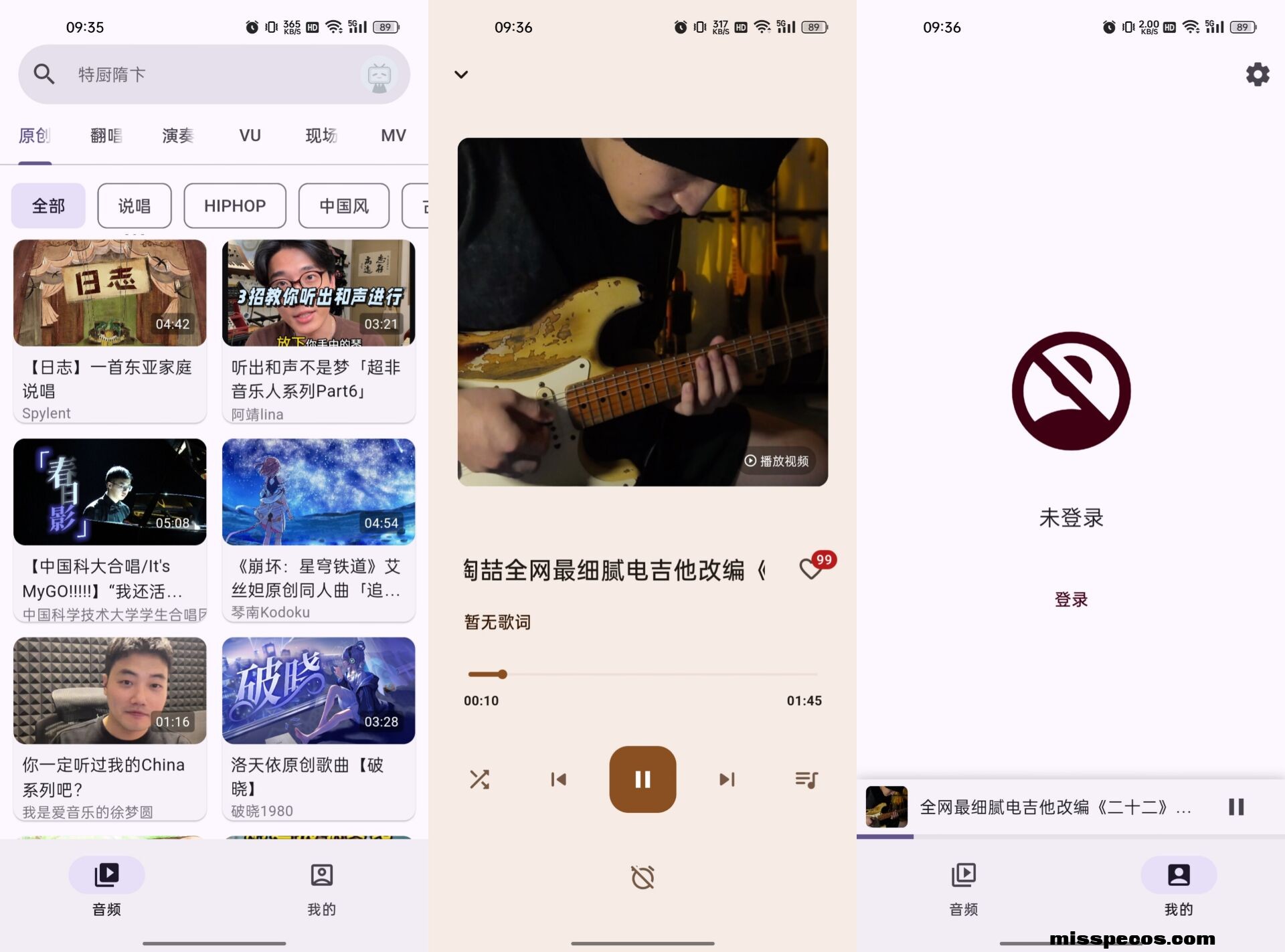
Task: Tap the 登录 login link
Action: 1071,599
